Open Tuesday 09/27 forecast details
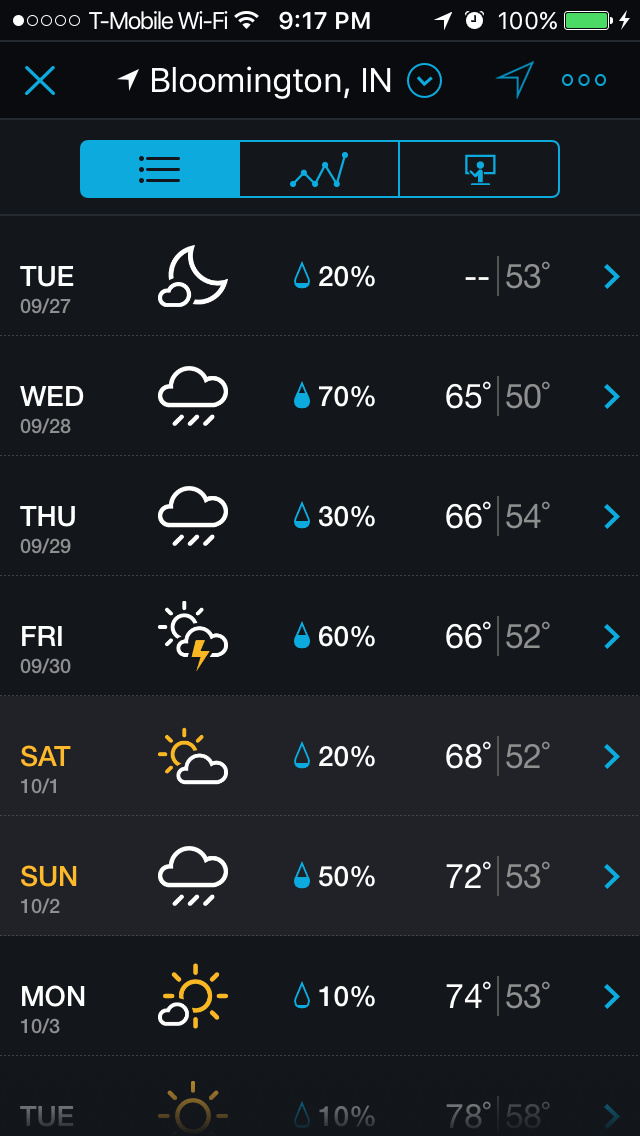This screenshot has width=640, height=1136. (612, 277)
